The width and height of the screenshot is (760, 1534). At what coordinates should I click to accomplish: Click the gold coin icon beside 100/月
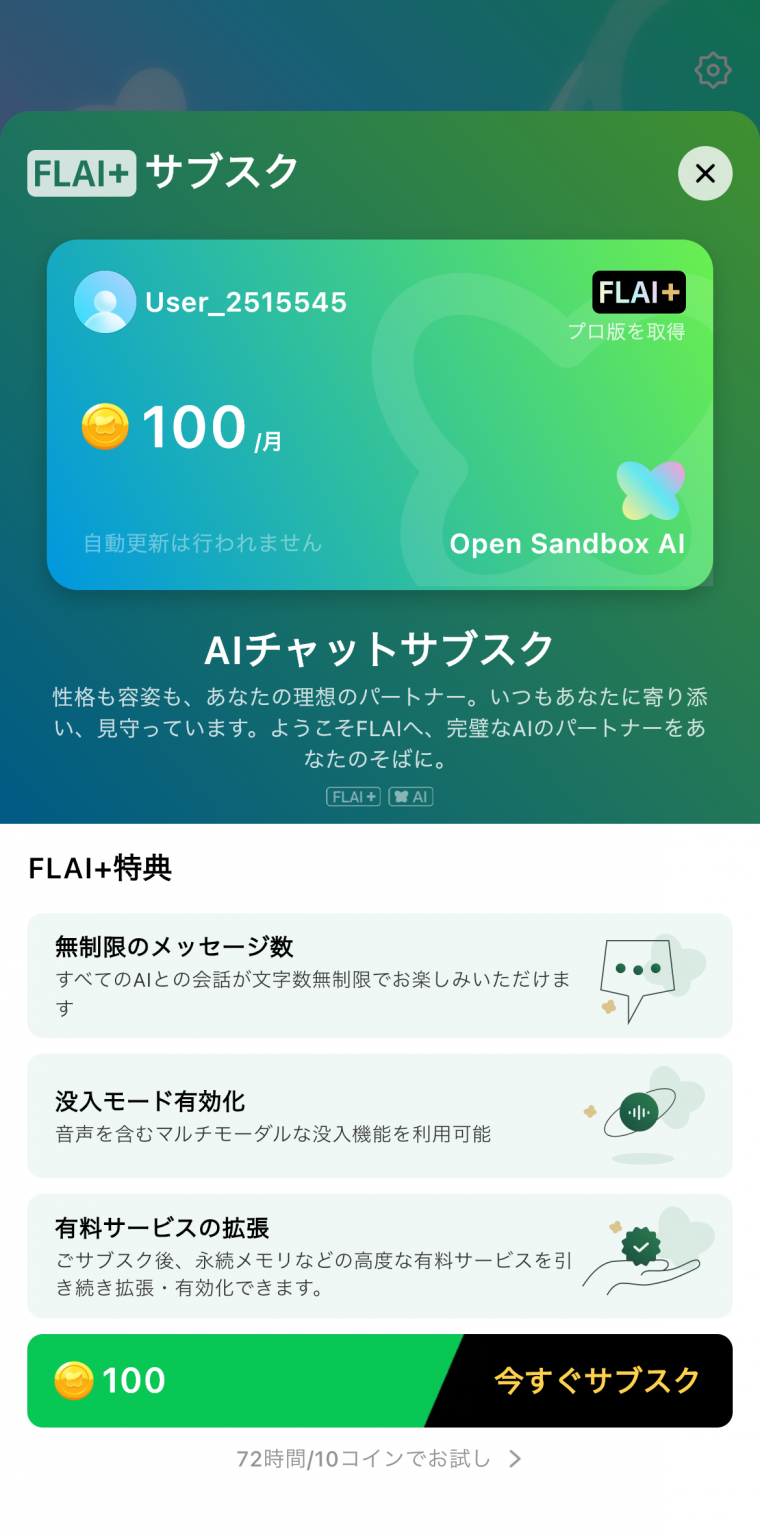click(x=105, y=428)
